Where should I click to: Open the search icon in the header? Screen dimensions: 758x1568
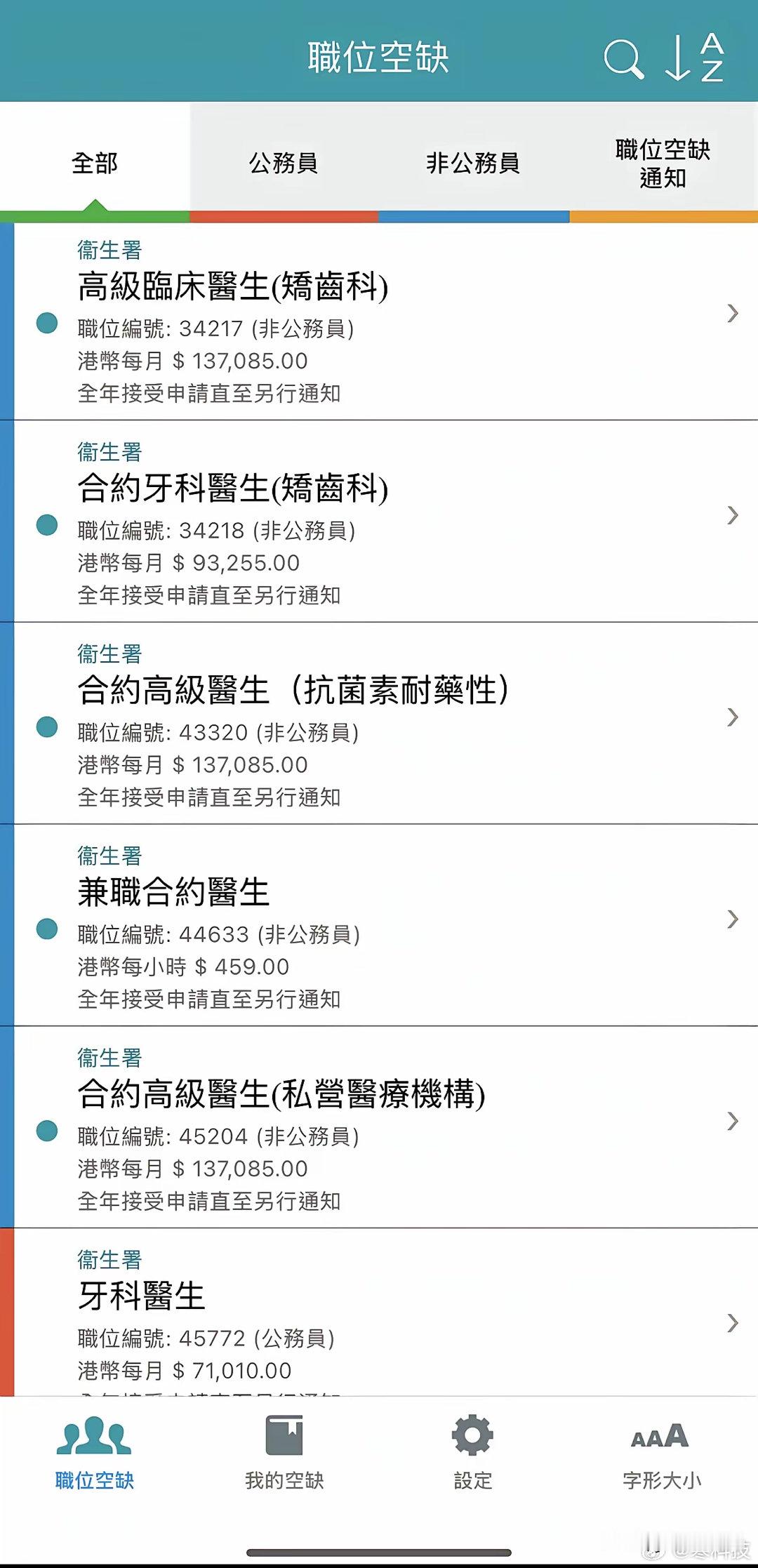(x=625, y=59)
